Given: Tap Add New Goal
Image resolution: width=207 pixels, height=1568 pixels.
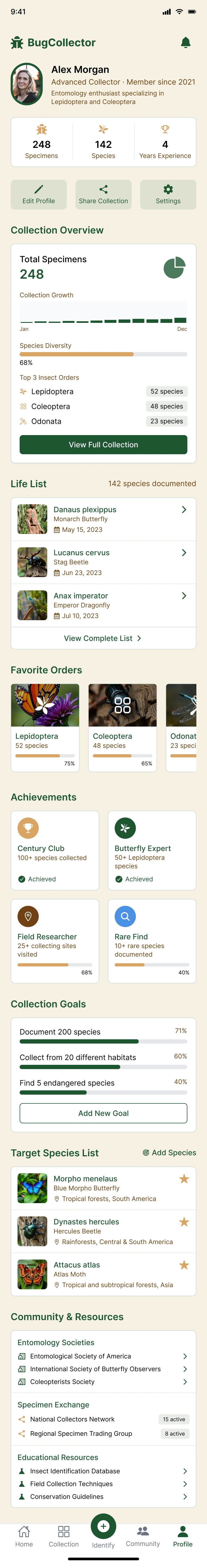Looking at the screenshot, I should (x=103, y=1113).
